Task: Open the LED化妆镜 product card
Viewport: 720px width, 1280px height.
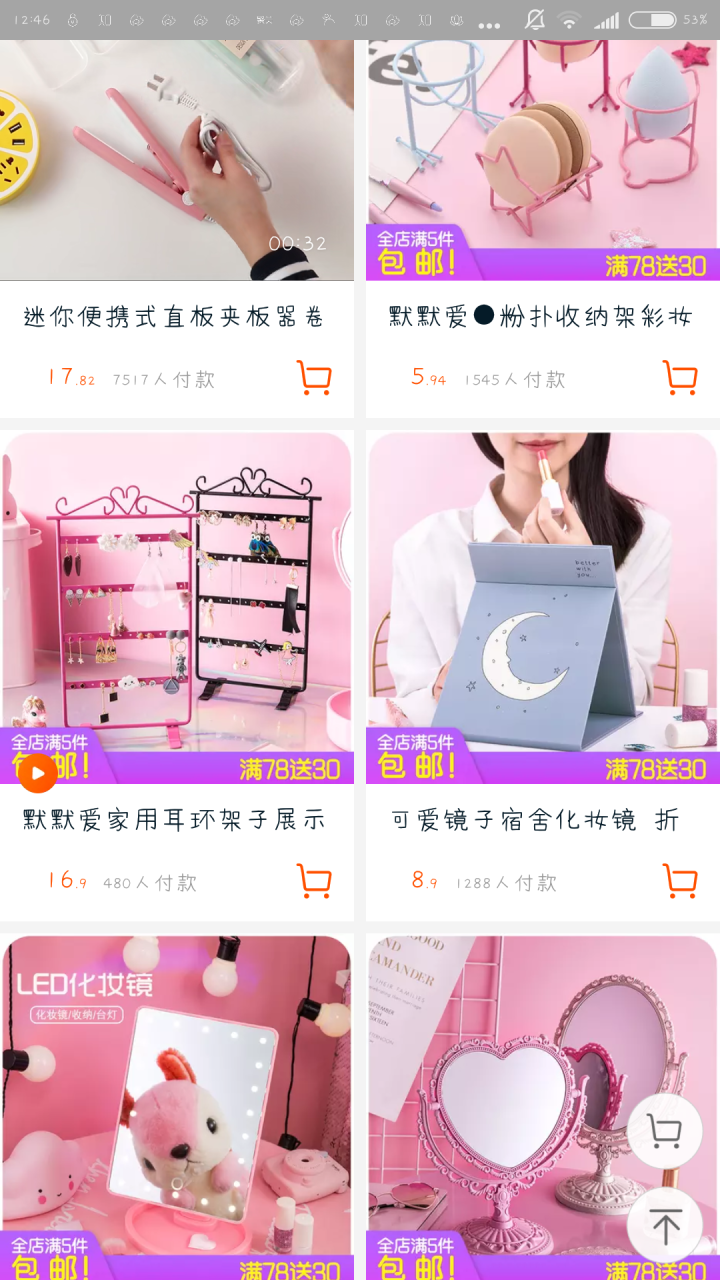Action: point(176,1100)
